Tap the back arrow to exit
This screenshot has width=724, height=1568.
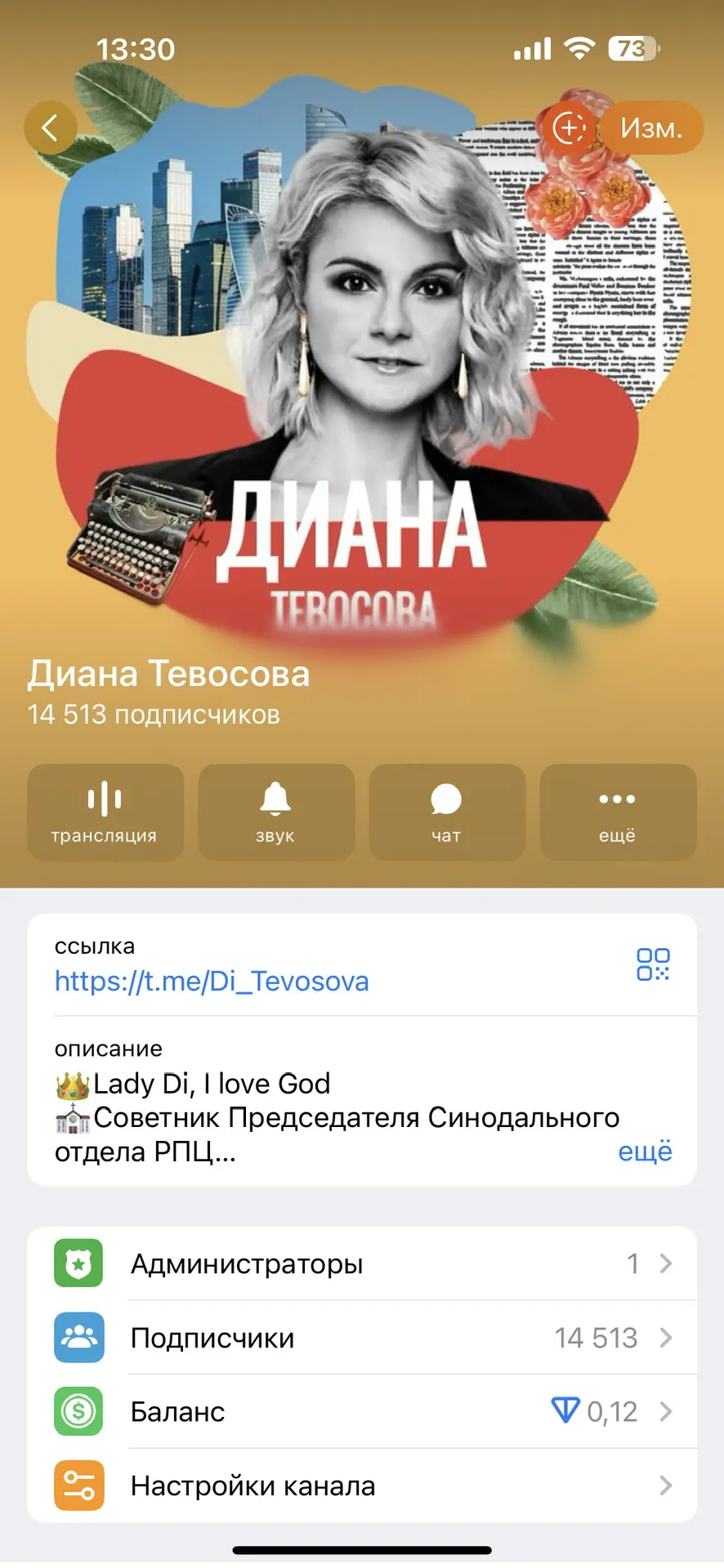pos(51,127)
